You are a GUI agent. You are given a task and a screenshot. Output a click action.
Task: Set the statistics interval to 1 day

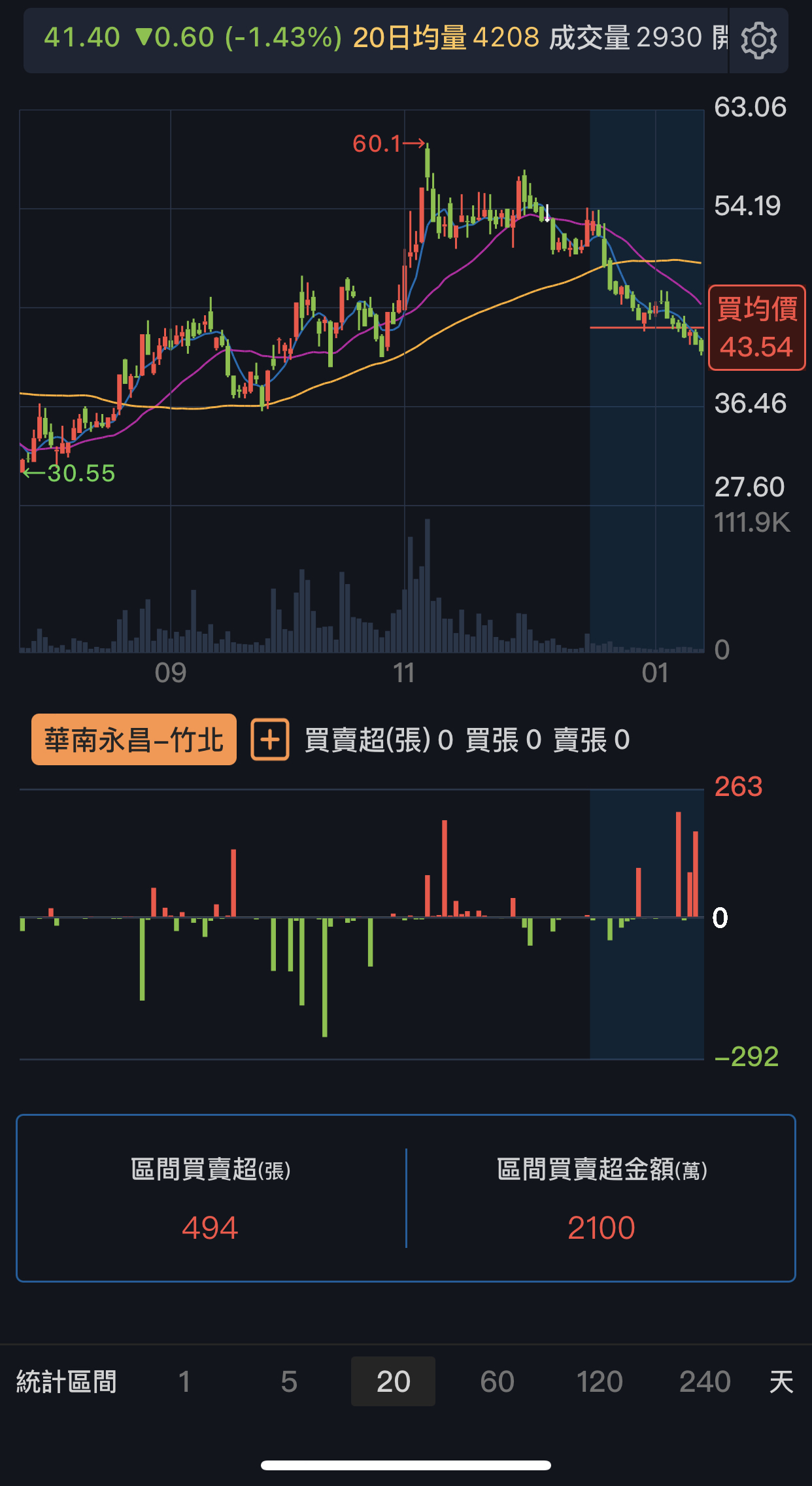[184, 1382]
